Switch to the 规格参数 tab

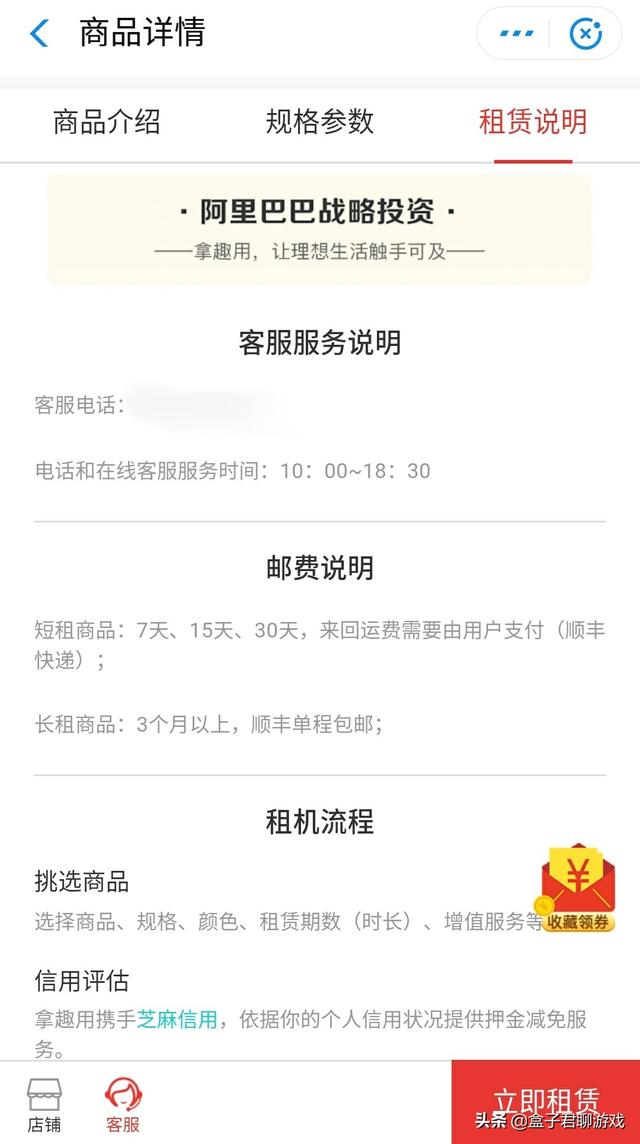[320, 121]
